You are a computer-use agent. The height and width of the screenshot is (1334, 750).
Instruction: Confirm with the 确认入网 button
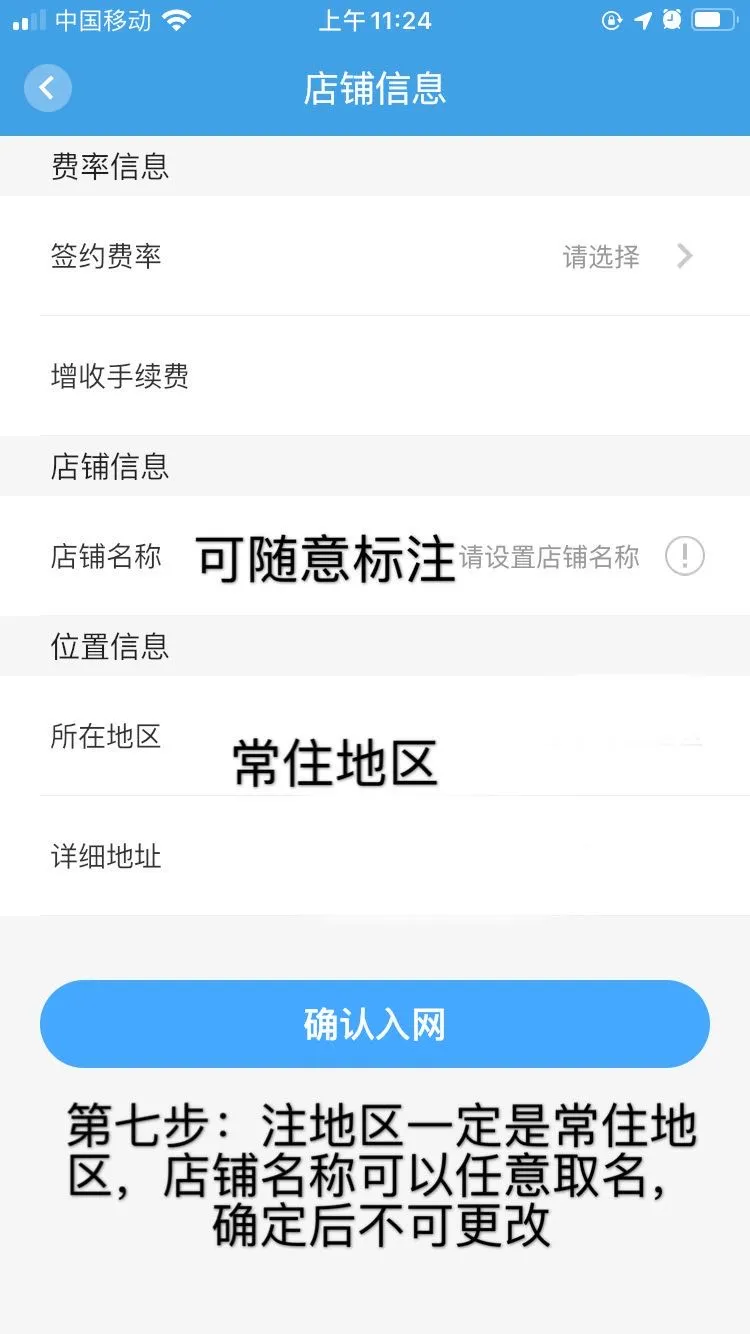tap(375, 1025)
